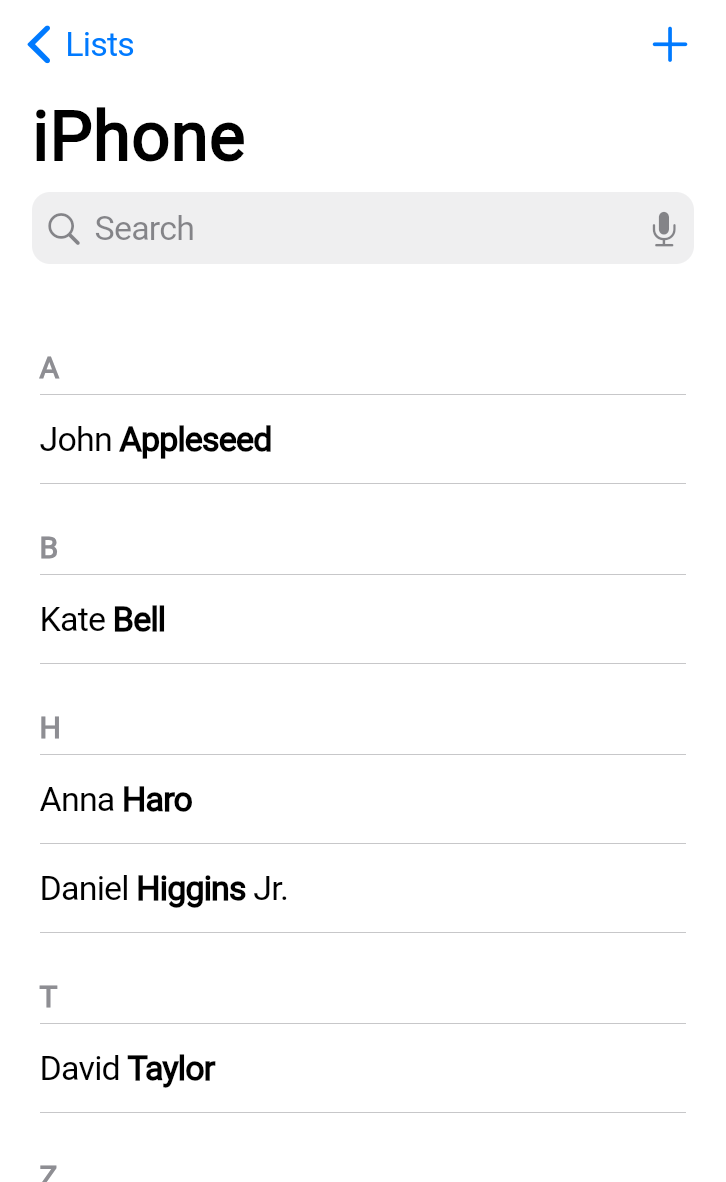Image resolution: width=726 pixels, height=1182 pixels.
Task: Tap the section header A
Action: point(49,369)
